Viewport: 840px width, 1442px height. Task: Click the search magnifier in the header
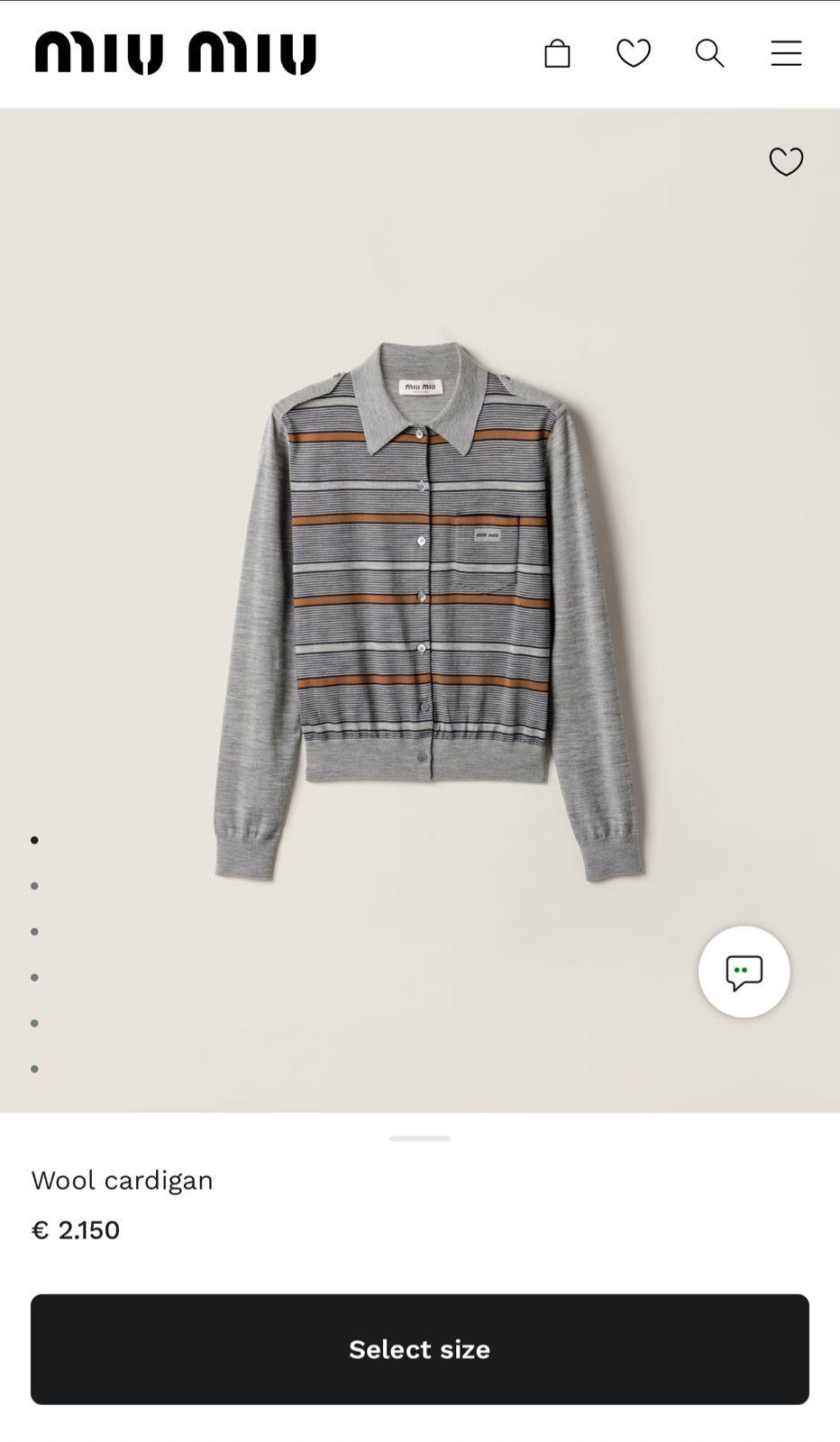point(709,53)
